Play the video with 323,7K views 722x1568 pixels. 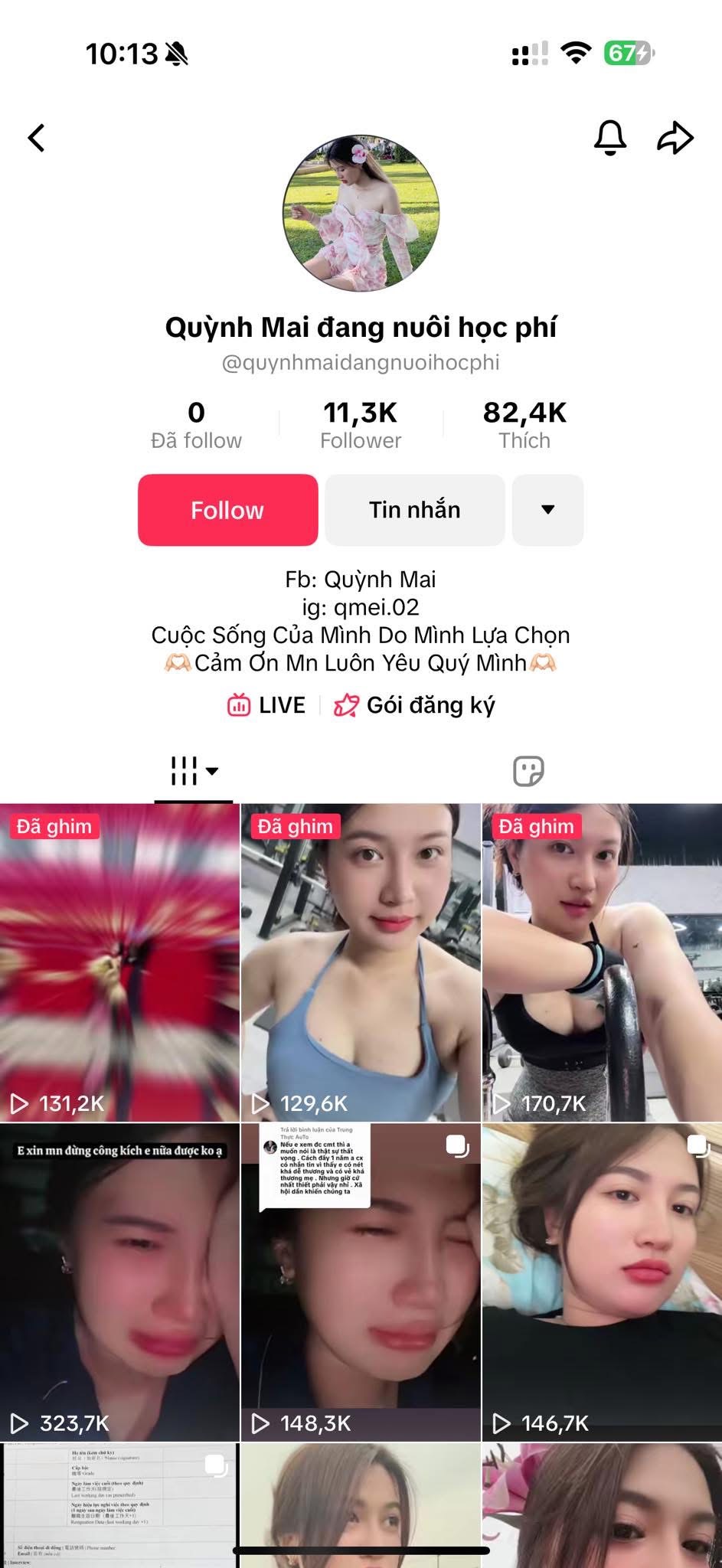coord(119,1282)
